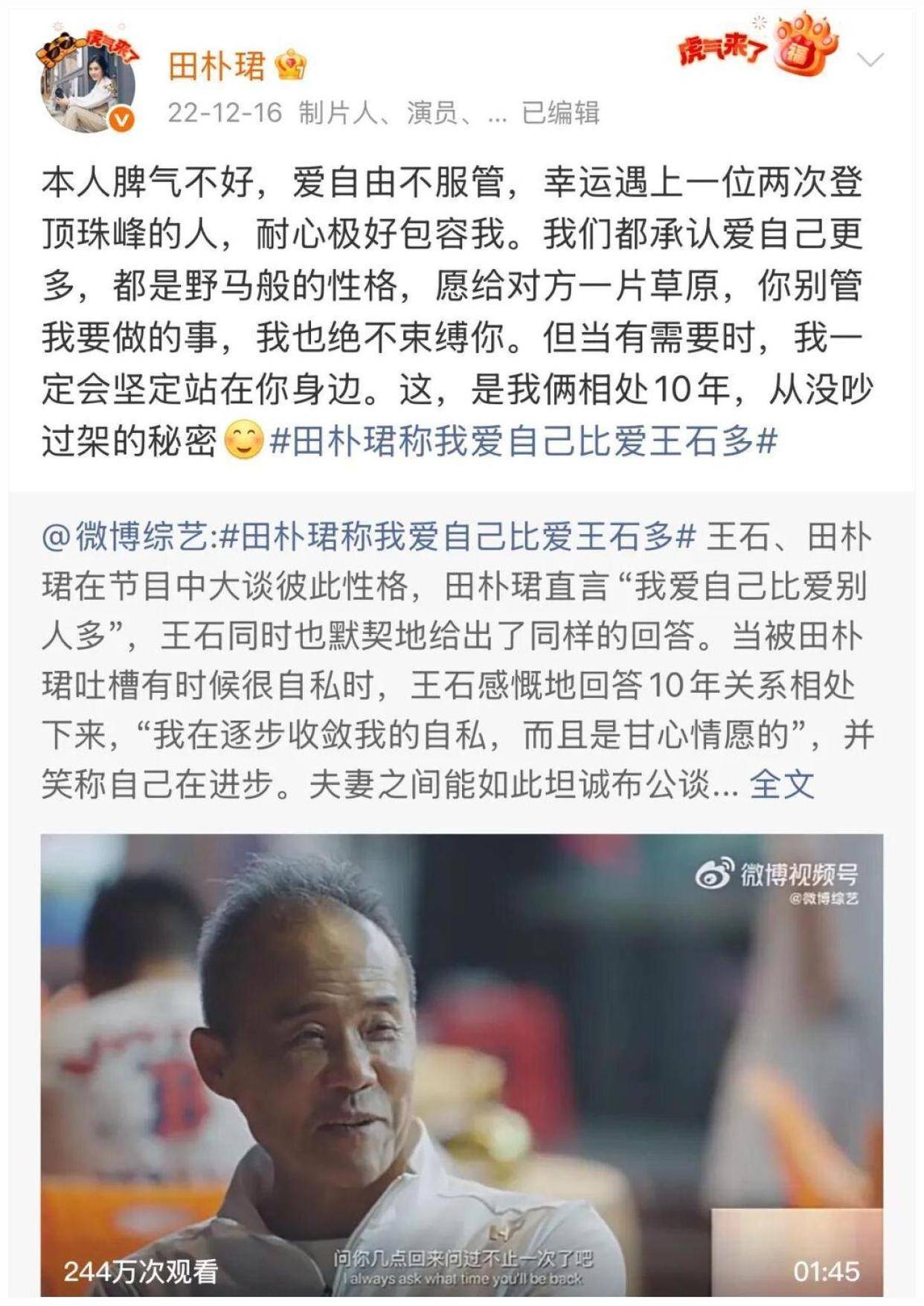Expand the post options chevron
924x1306 pixels.
coord(870,60)
